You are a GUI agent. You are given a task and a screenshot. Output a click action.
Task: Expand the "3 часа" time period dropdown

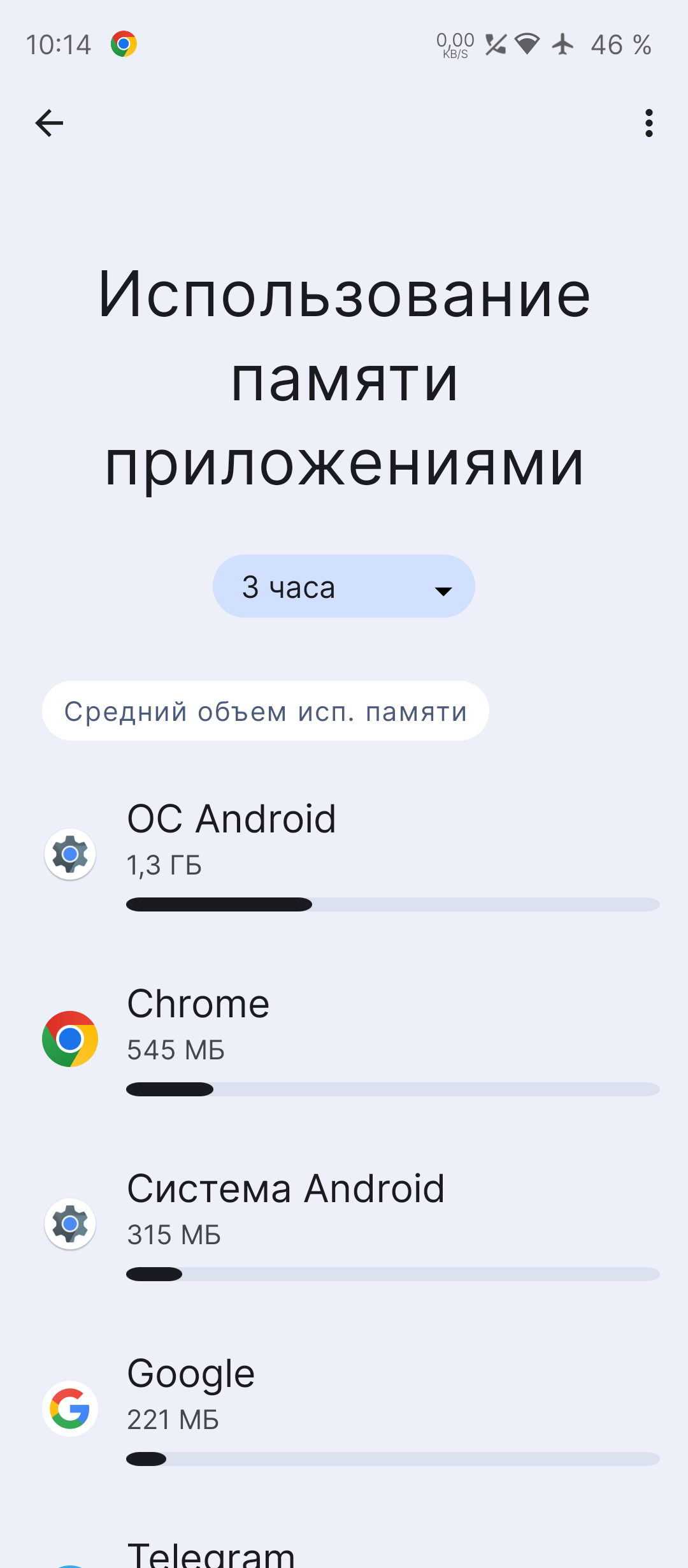(344, 586)
